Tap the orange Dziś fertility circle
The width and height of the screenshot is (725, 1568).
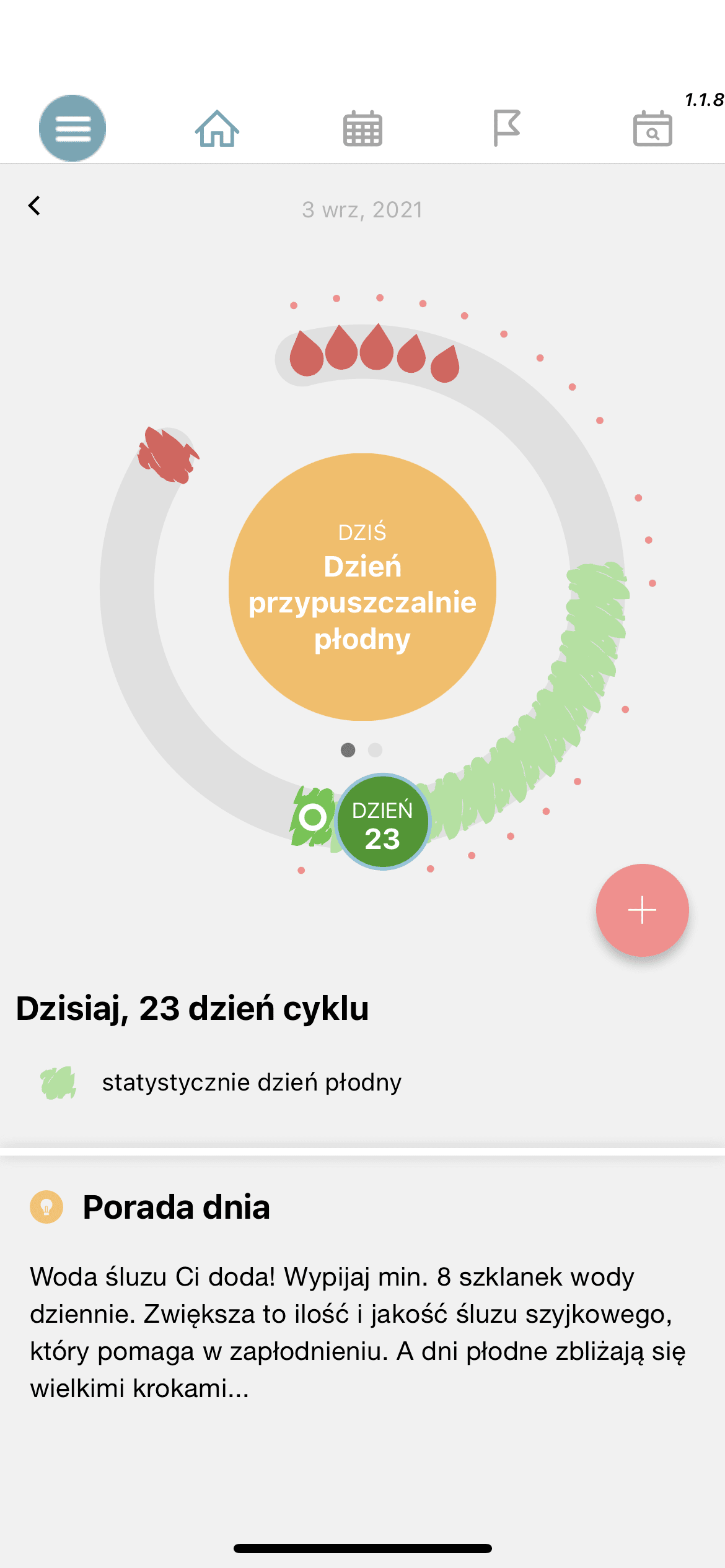pos(362,586)
